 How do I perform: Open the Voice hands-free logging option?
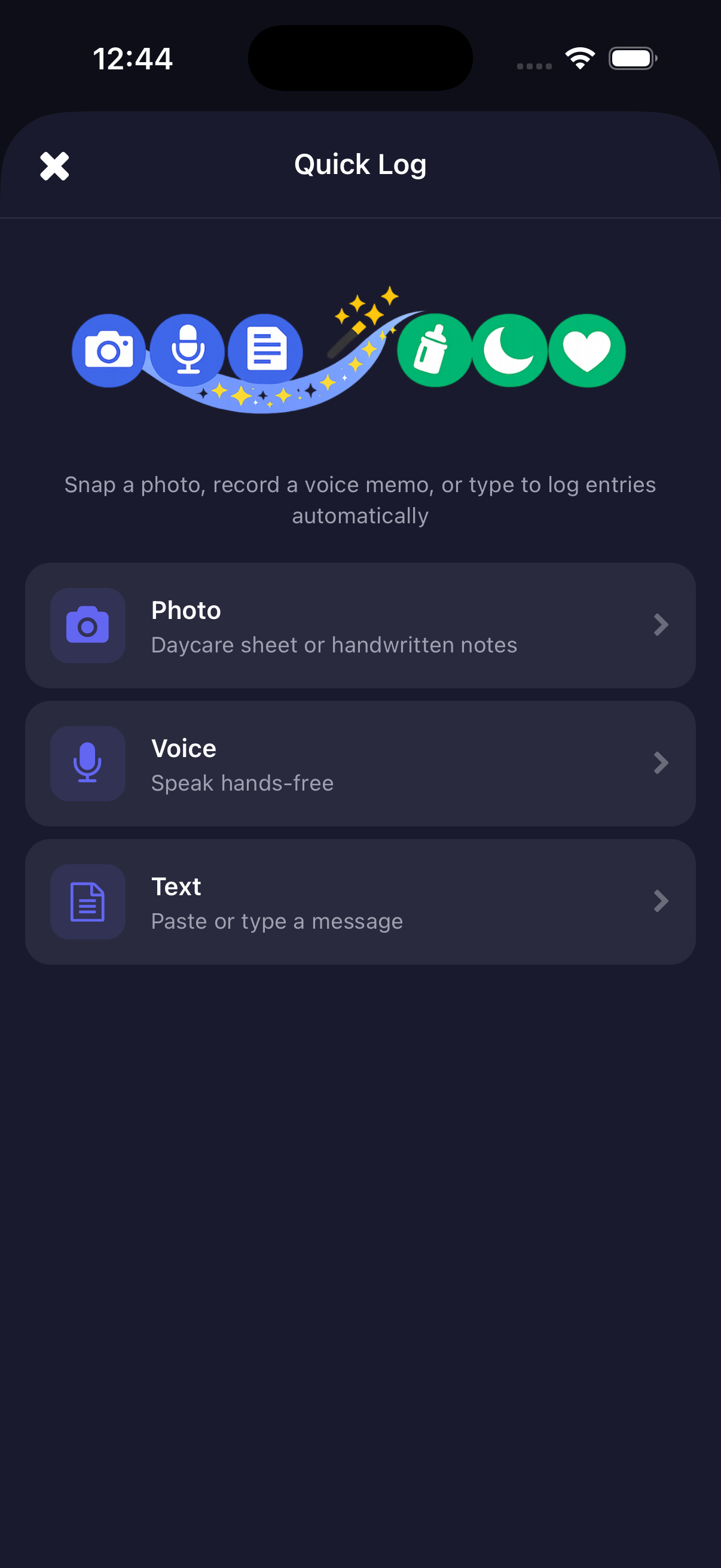(x=360, y=763)
